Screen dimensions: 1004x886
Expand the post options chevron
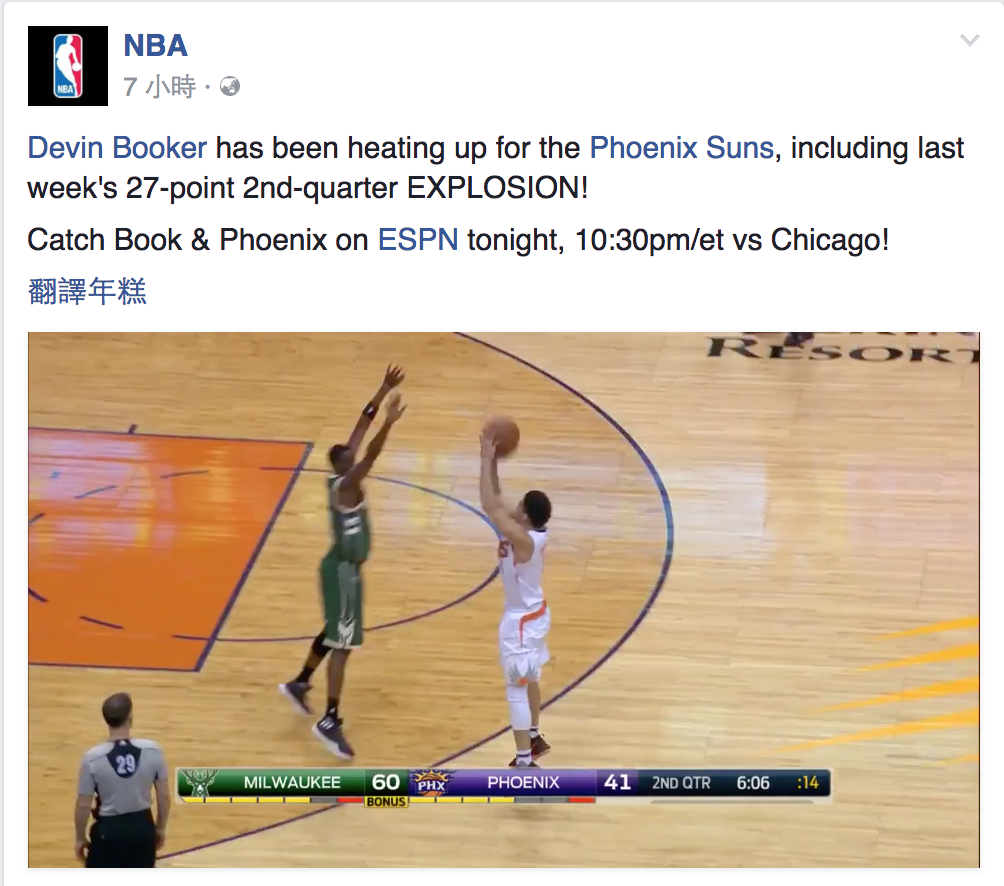click(969, 41)
